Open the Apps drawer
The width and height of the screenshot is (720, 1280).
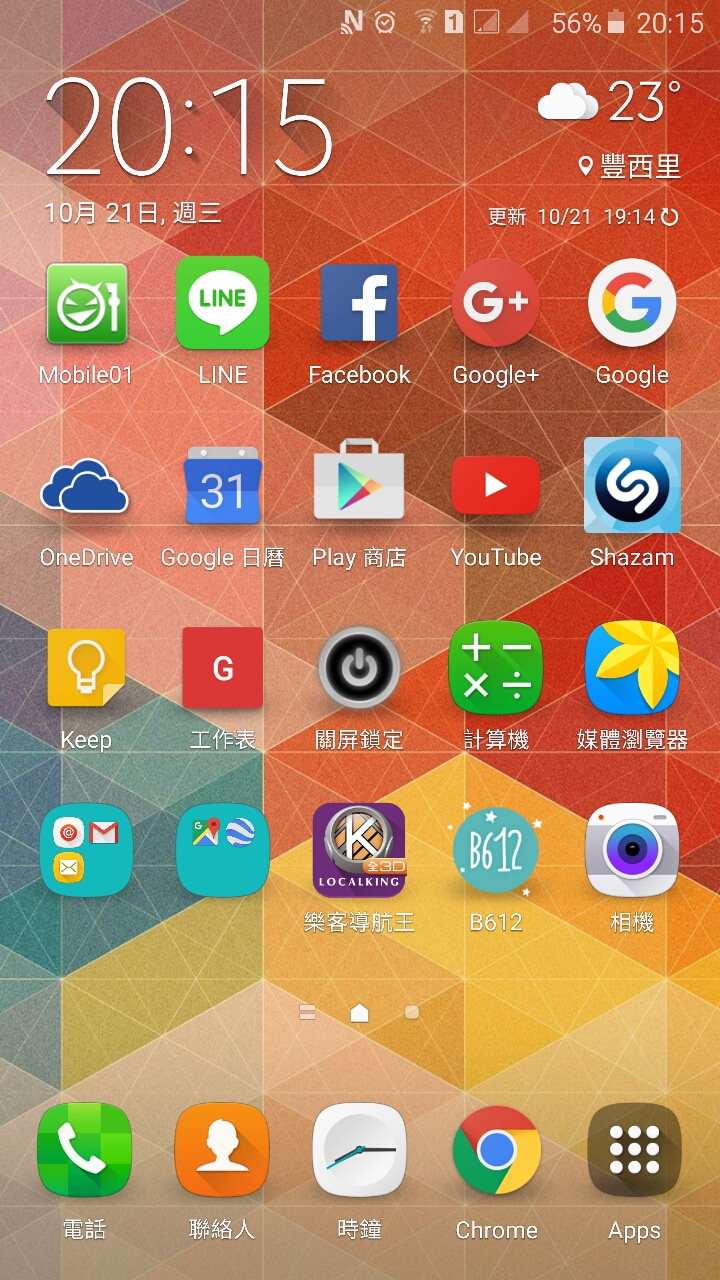[634, 1151]
